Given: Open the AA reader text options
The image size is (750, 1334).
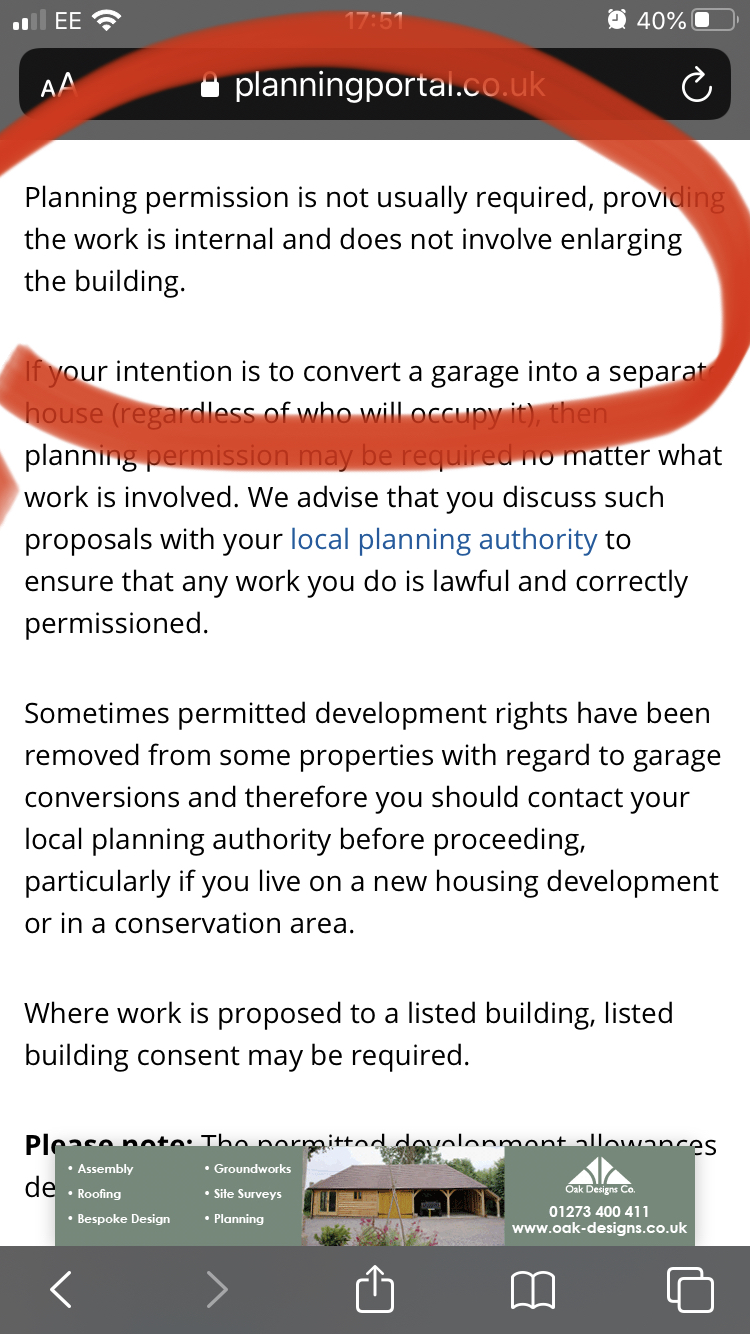Looking at the screenshot, I should pyautogui.click(x=58, y=87).
